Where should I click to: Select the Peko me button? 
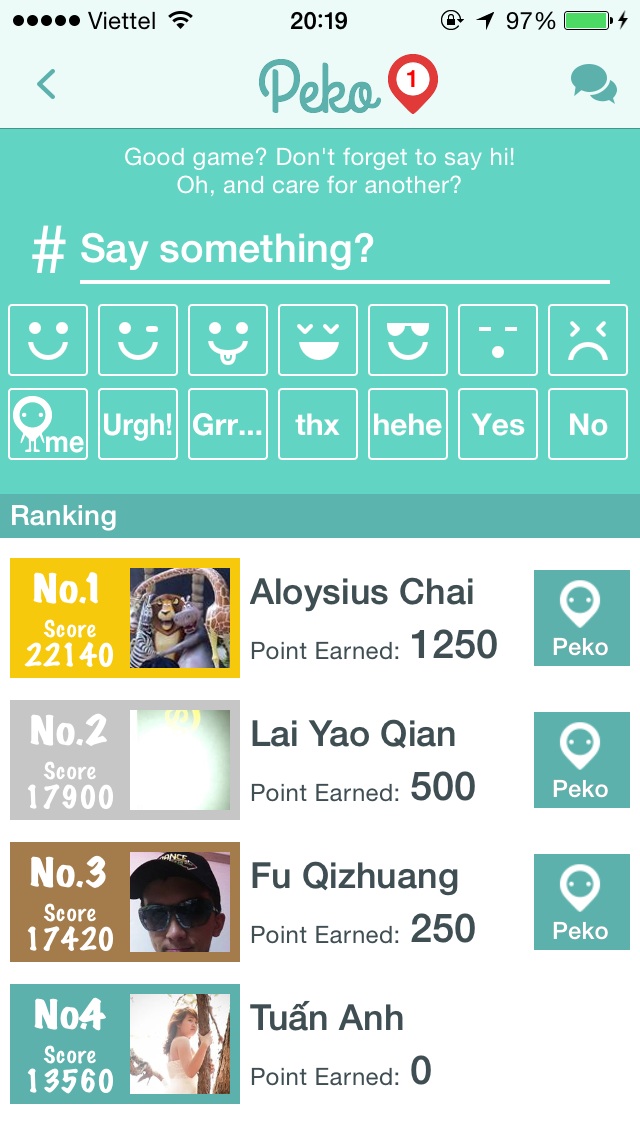coord(48,424)
